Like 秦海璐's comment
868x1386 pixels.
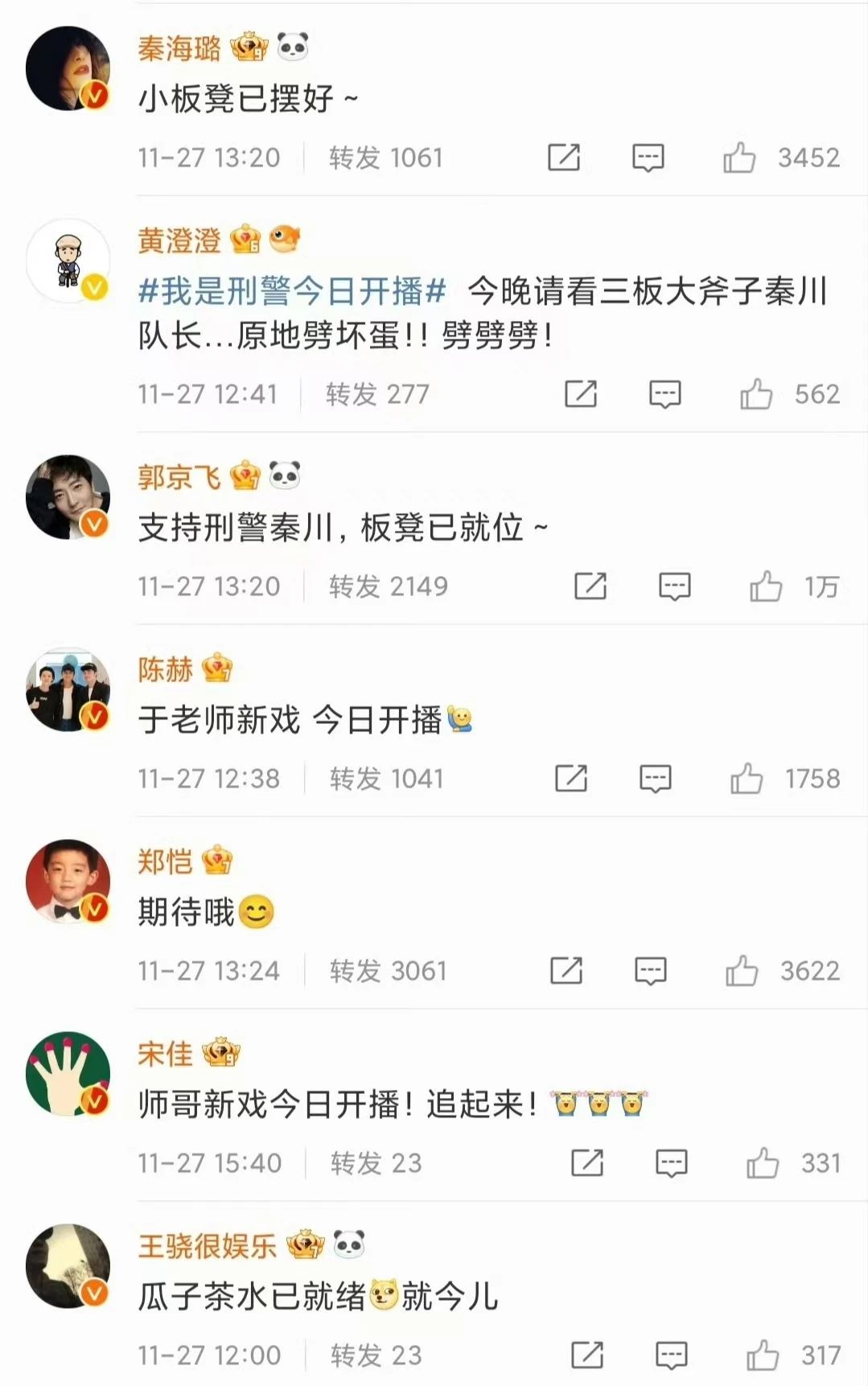pyautogui.click(x=739, y=158)
